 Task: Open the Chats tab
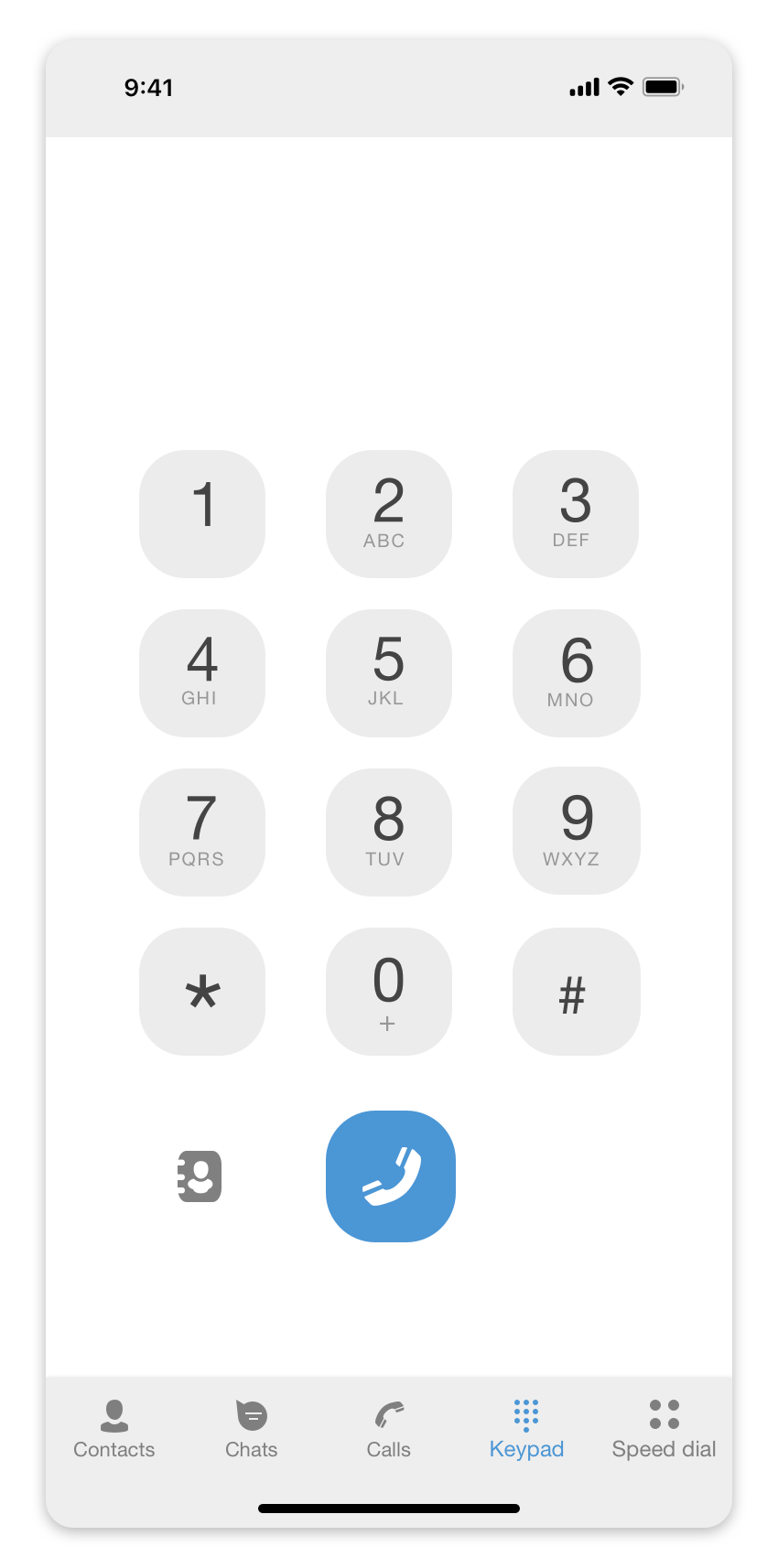click(252, 1429)
